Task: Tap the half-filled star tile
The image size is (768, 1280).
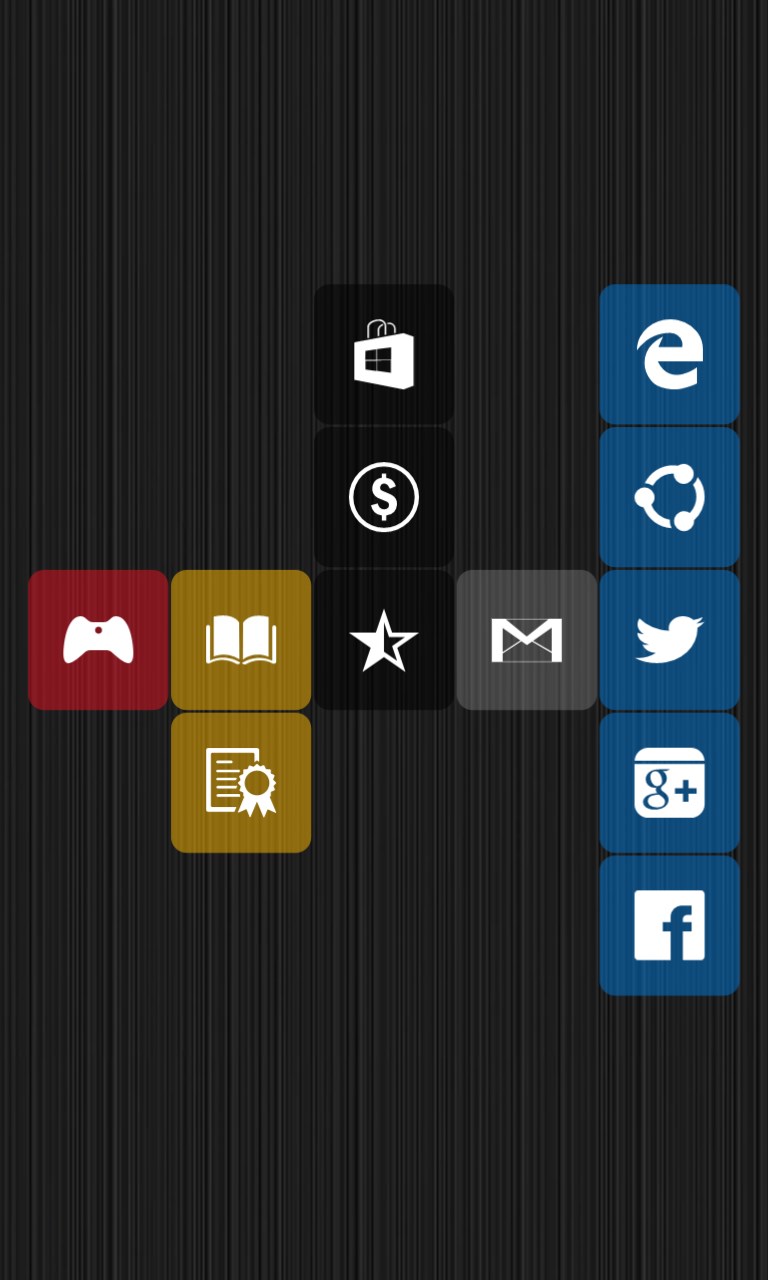Action: (x=384, y=640)
